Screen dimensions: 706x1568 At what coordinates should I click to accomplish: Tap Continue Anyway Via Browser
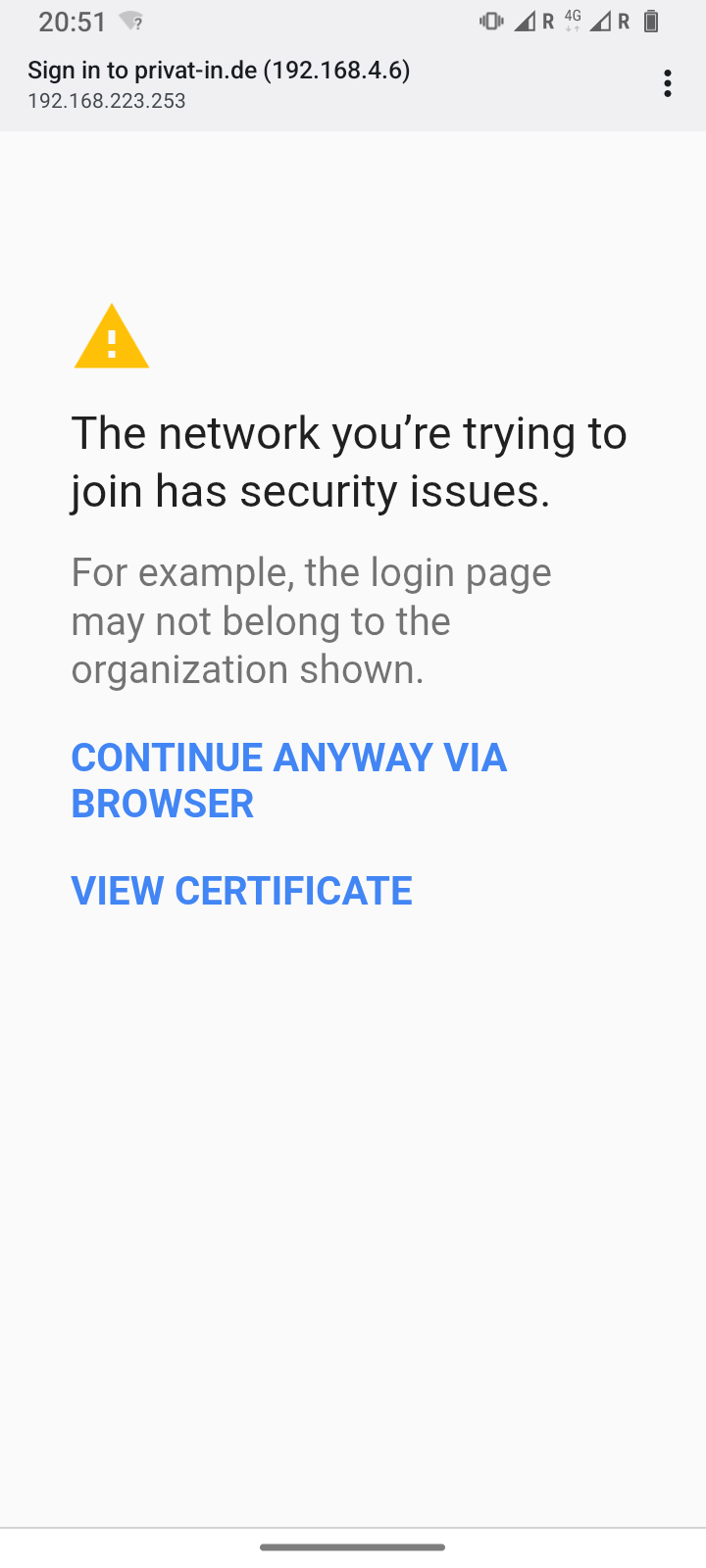[288, 780]
